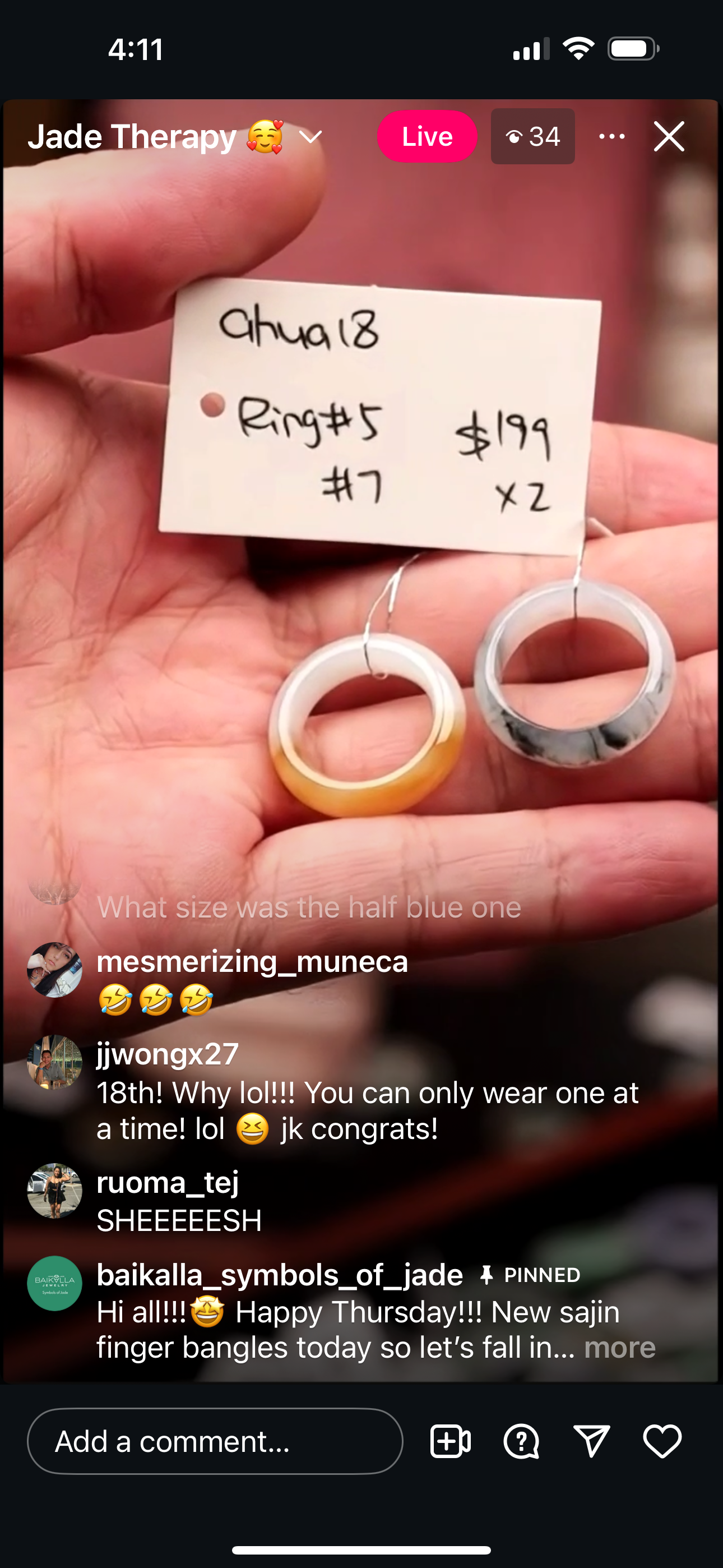Open the questions icon

(521, 1441)
